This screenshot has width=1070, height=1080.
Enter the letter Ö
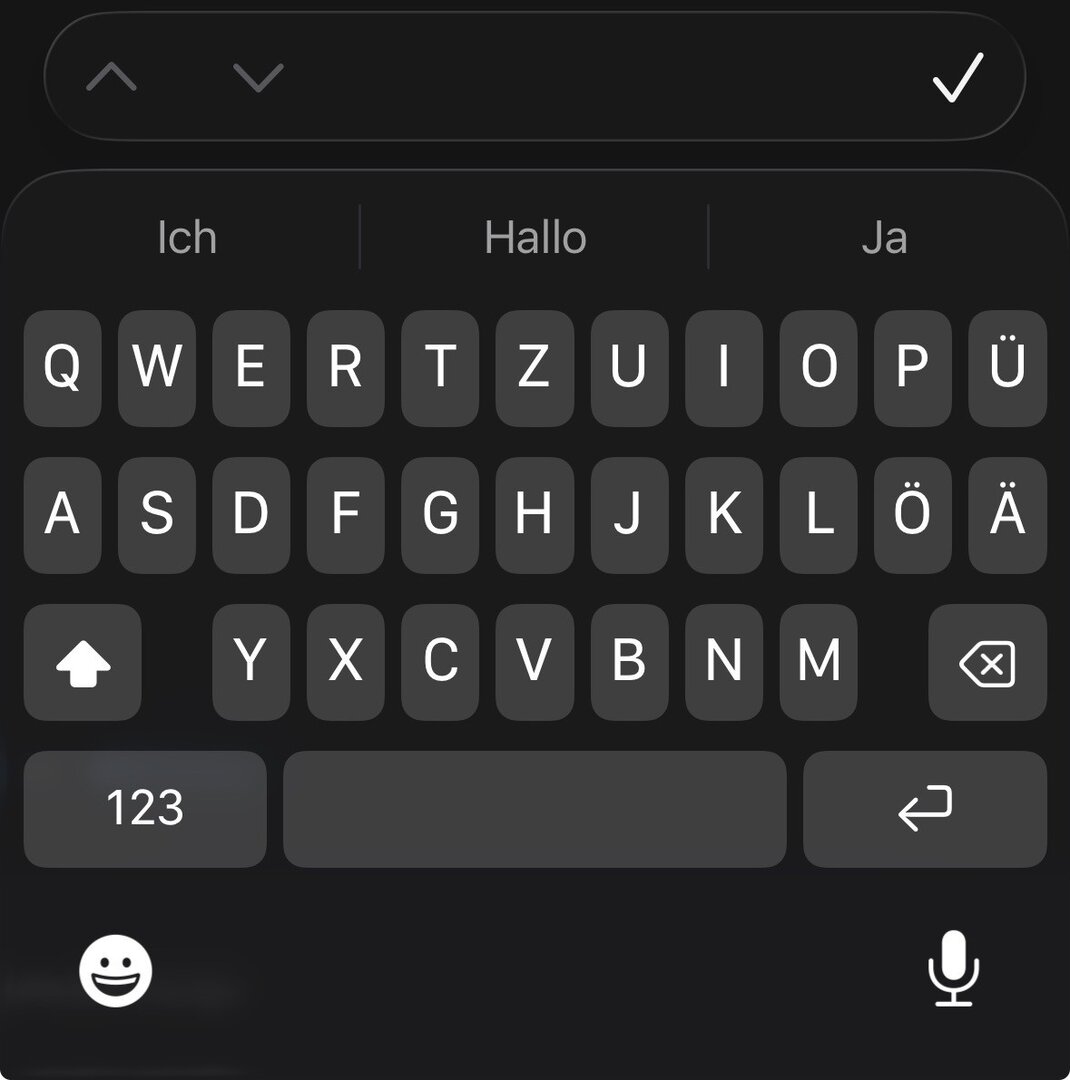point(912,514)
